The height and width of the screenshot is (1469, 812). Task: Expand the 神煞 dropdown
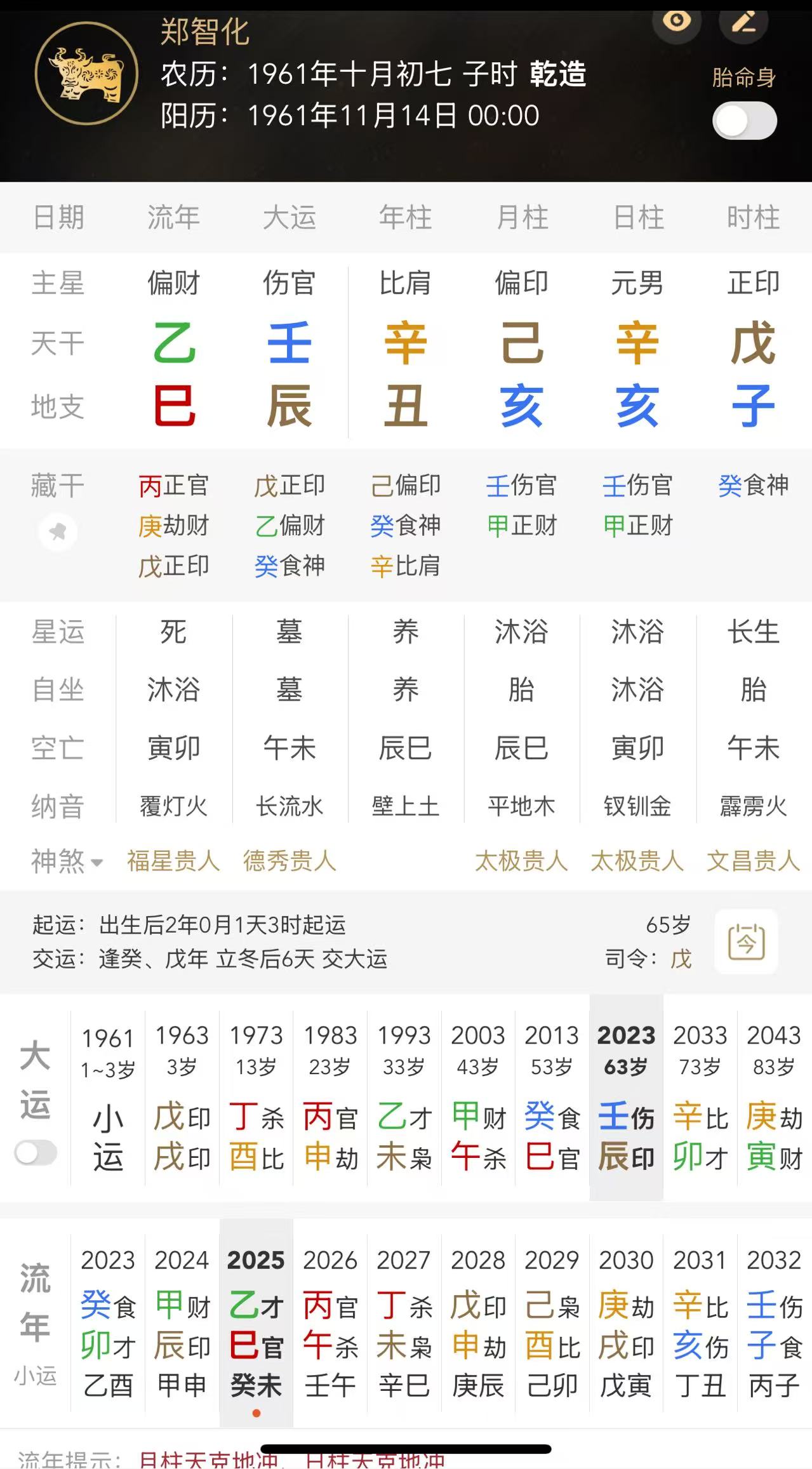coord(67,861)
